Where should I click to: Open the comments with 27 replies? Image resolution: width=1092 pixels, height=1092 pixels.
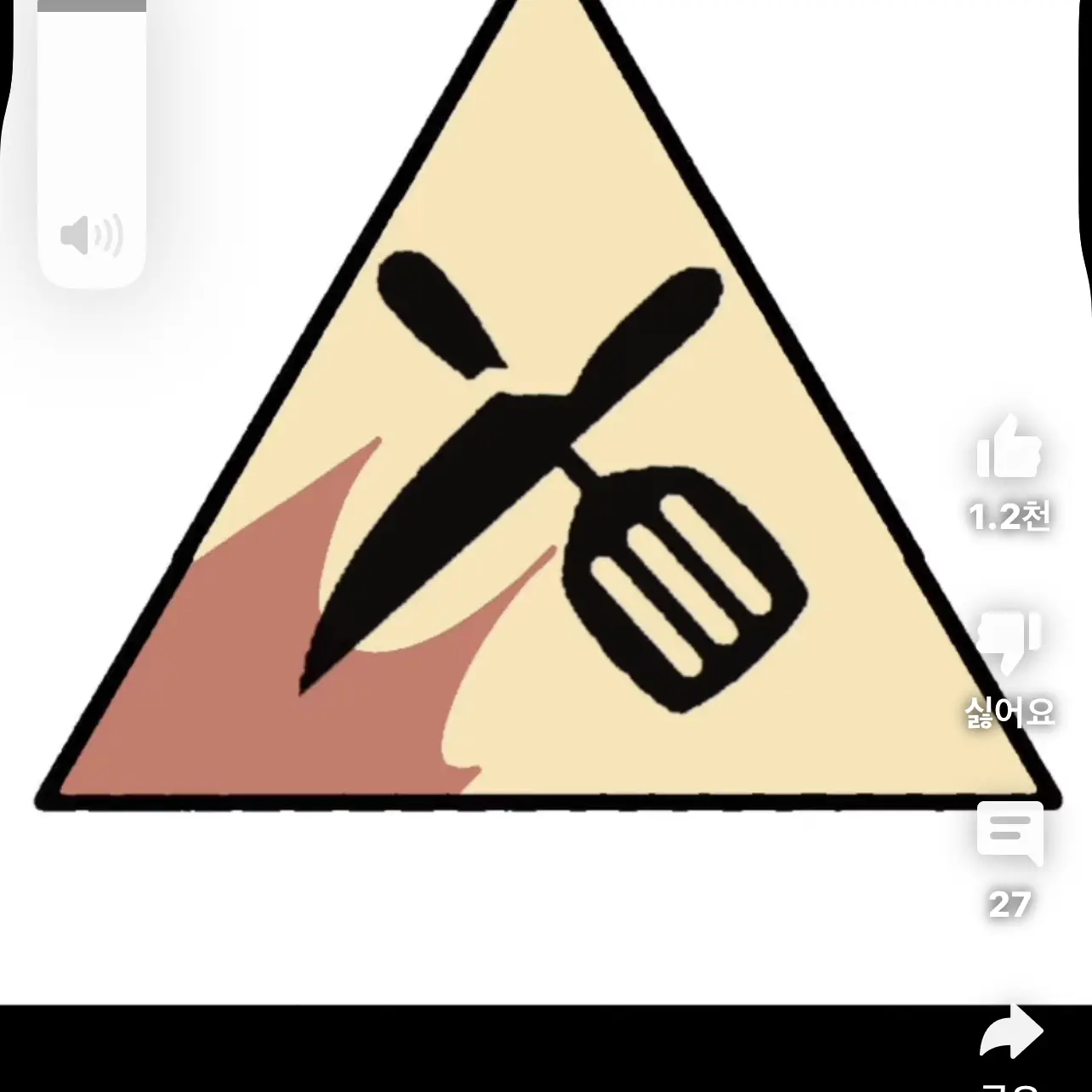point(1010,833)
